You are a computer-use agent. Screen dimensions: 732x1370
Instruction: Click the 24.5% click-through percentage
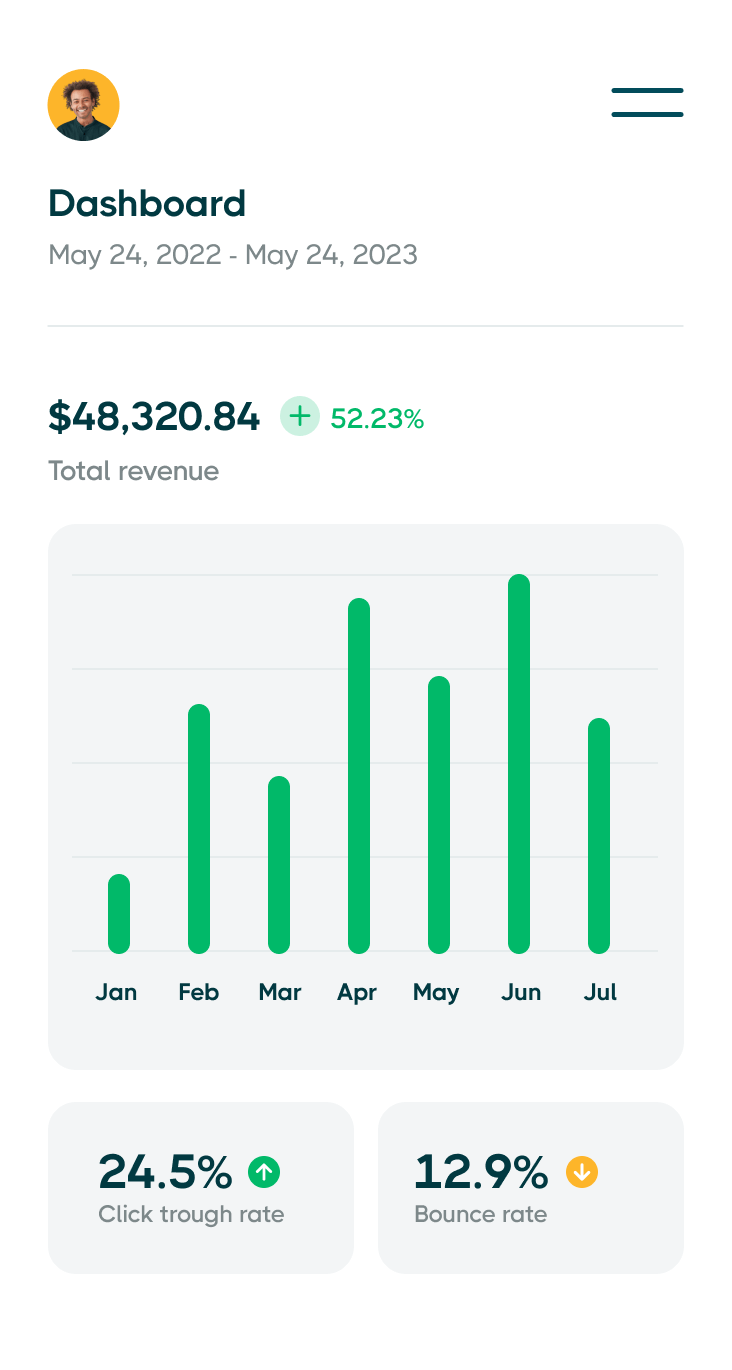click(x=165, y=1171)
